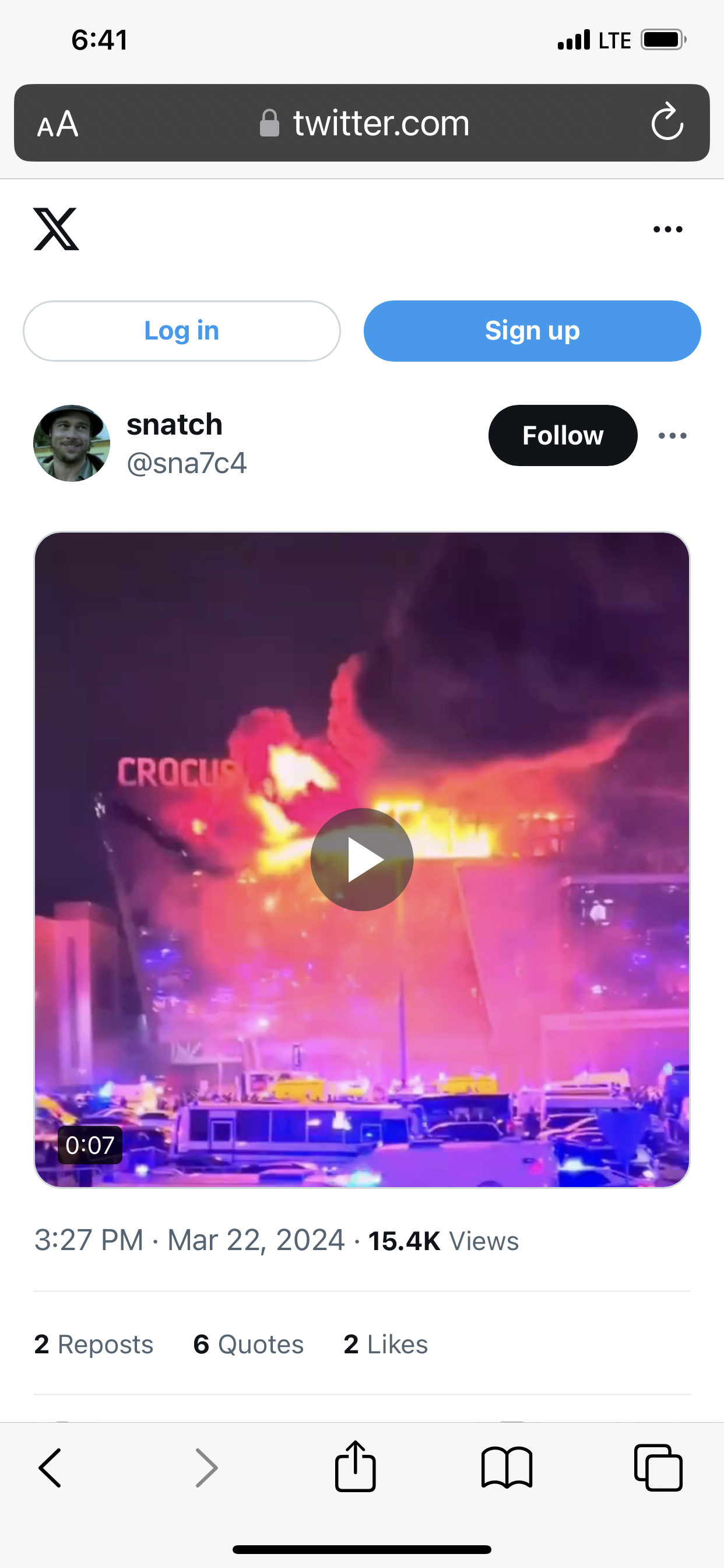Tap the Sign up button
The height and width of the screenshot is (1568, 724).
click(532, 331)
